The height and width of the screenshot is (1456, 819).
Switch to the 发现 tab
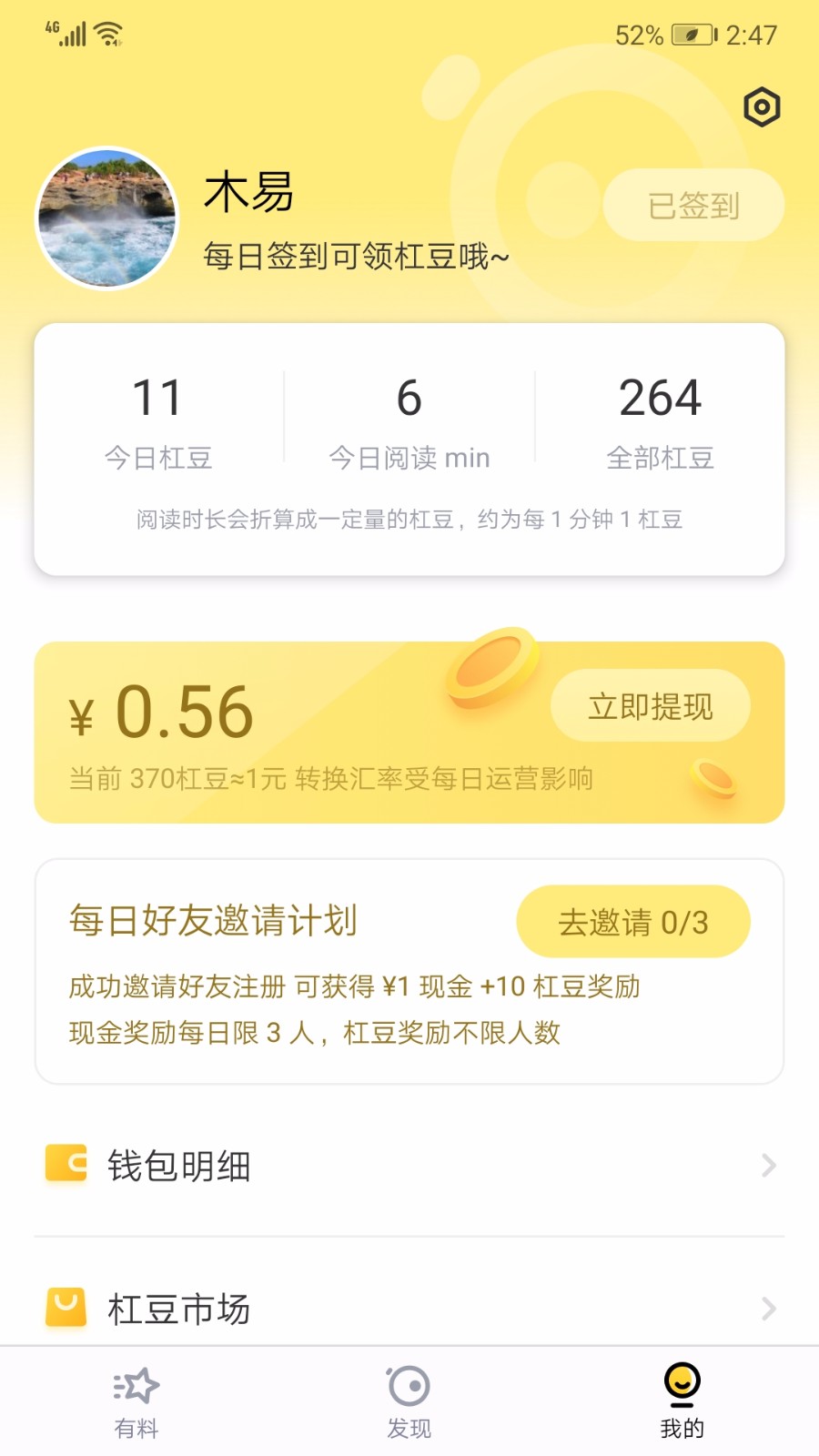(409, 1401)
